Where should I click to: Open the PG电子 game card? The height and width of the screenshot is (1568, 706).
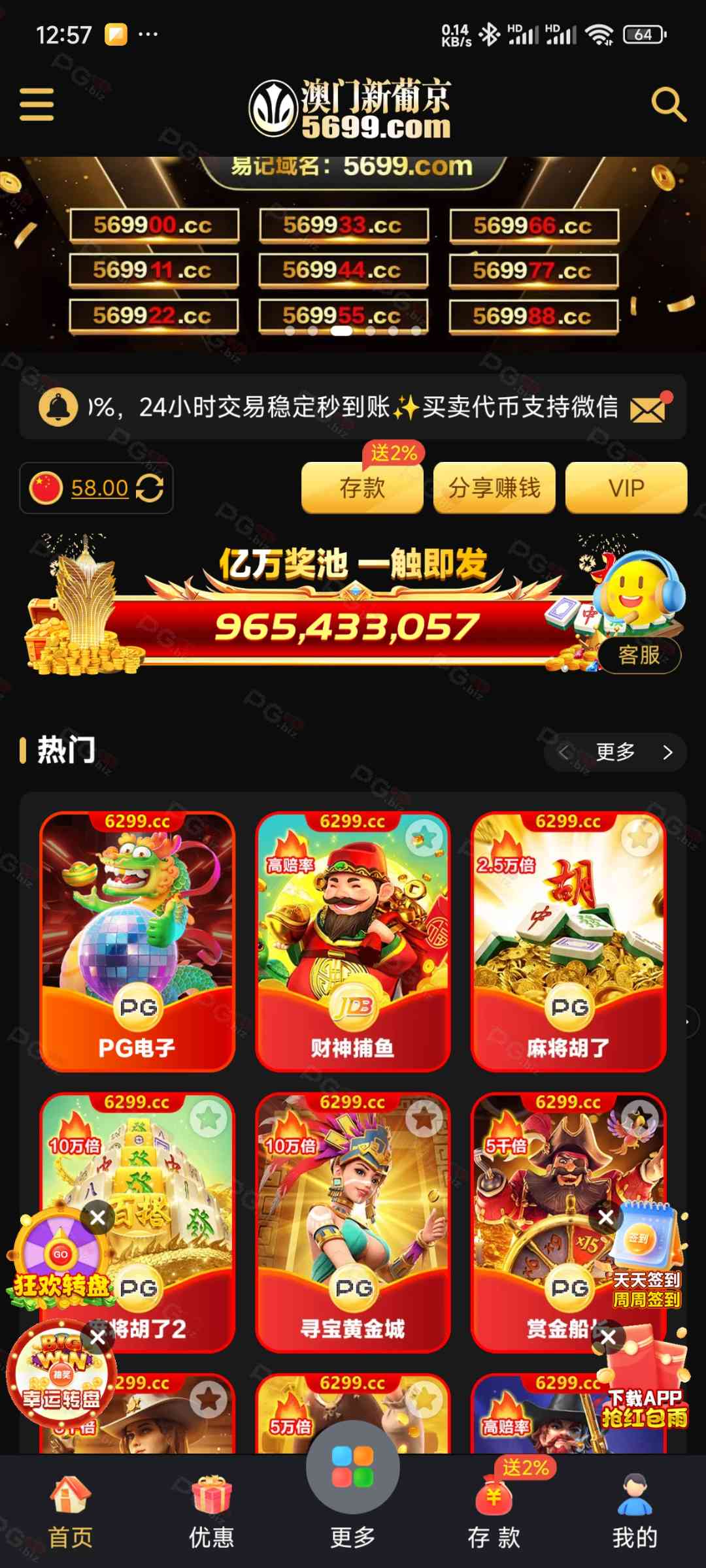pyautogui.click(x=137, y=941)
